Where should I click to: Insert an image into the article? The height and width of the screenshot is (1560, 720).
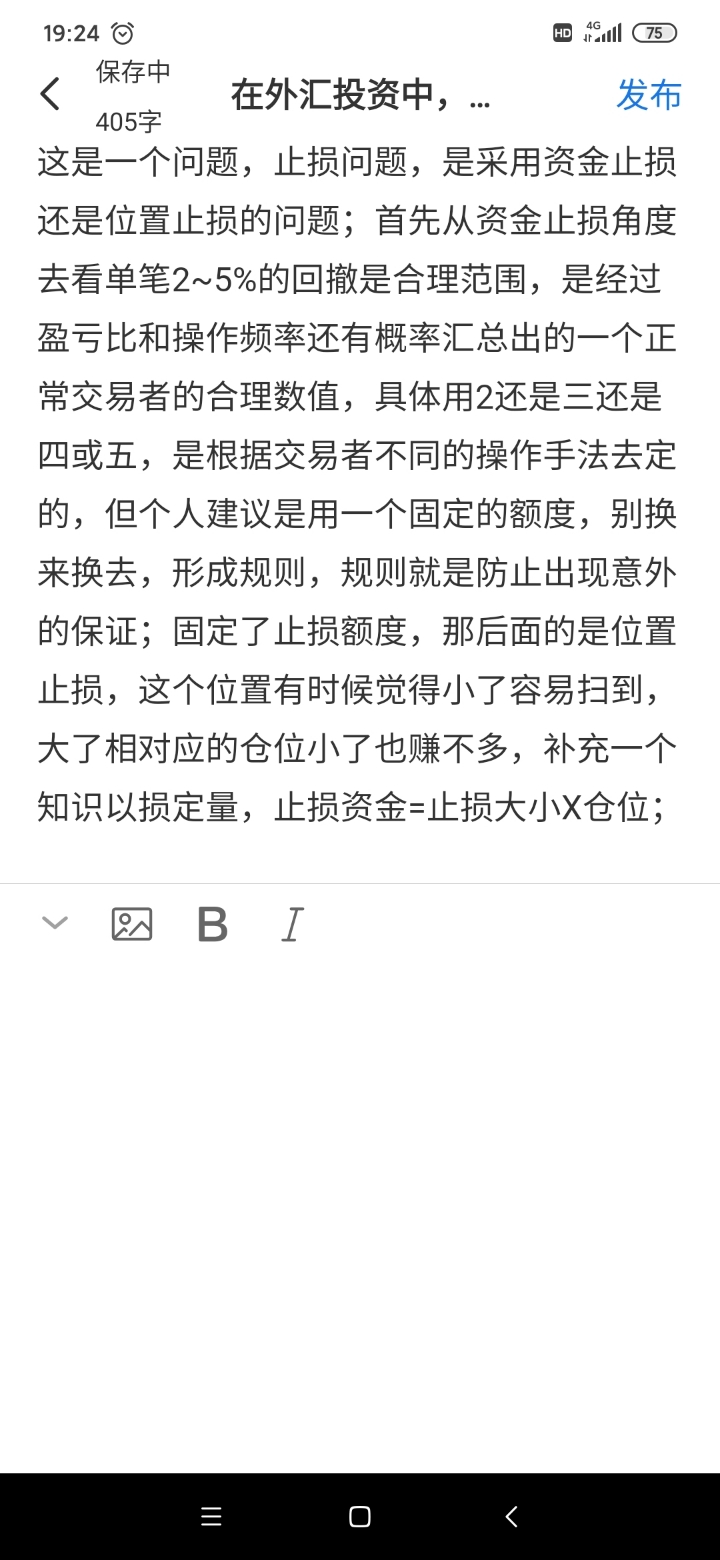pyautogui.click(x=132, y=924)
